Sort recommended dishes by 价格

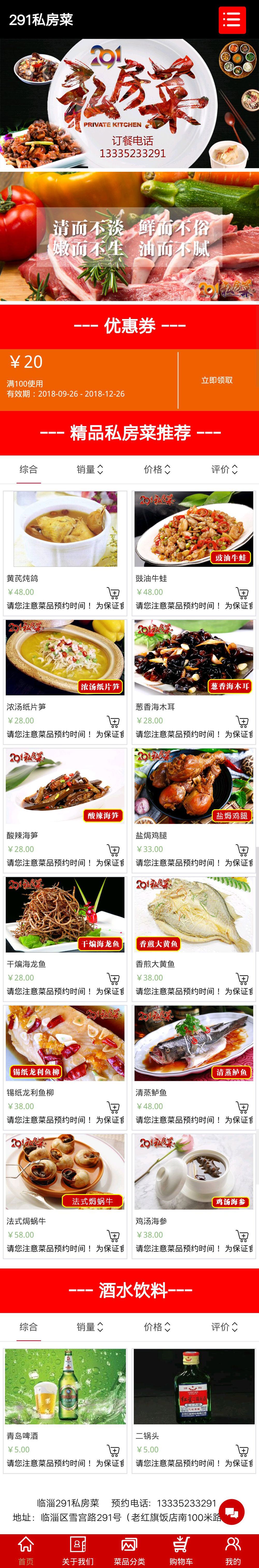157,469
